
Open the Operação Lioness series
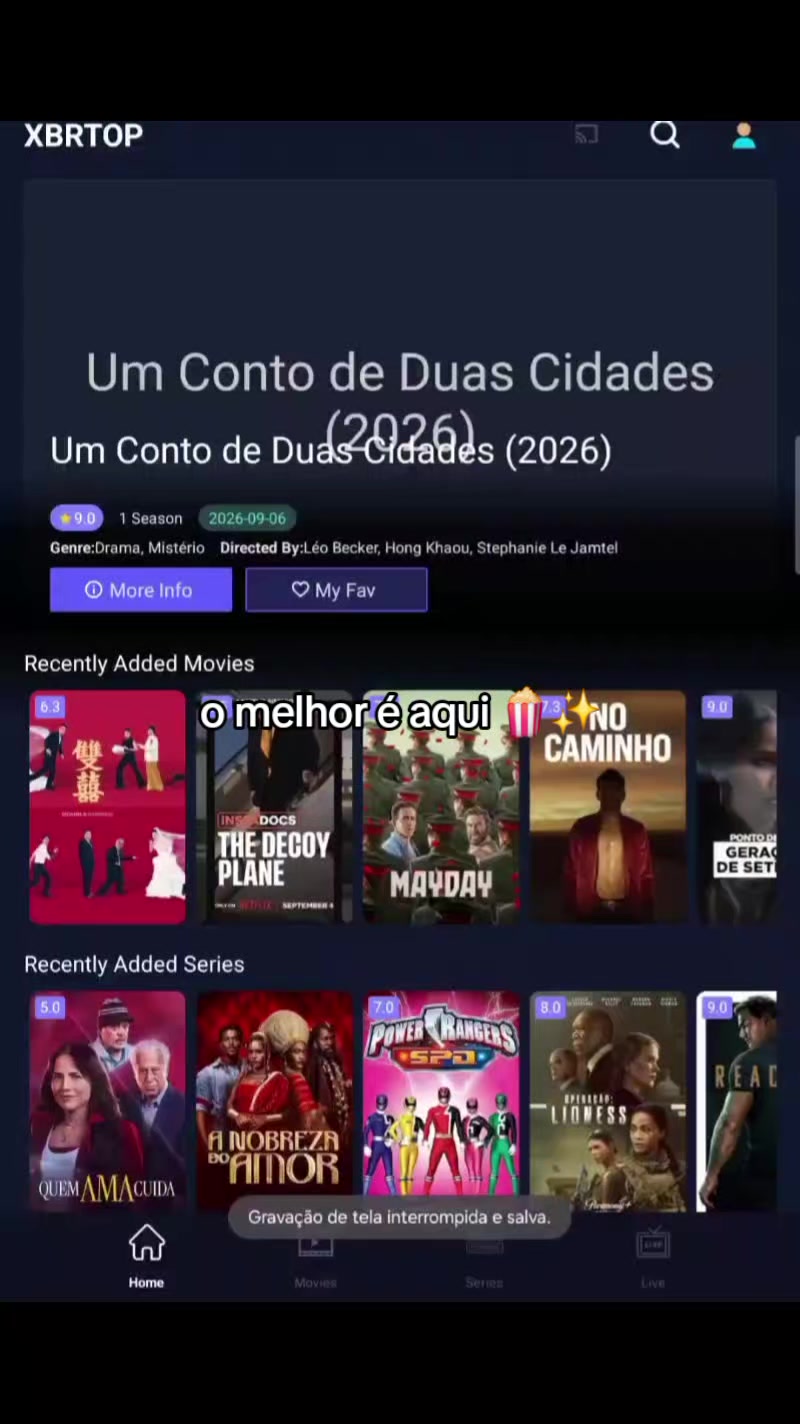tap(608, 1101)
